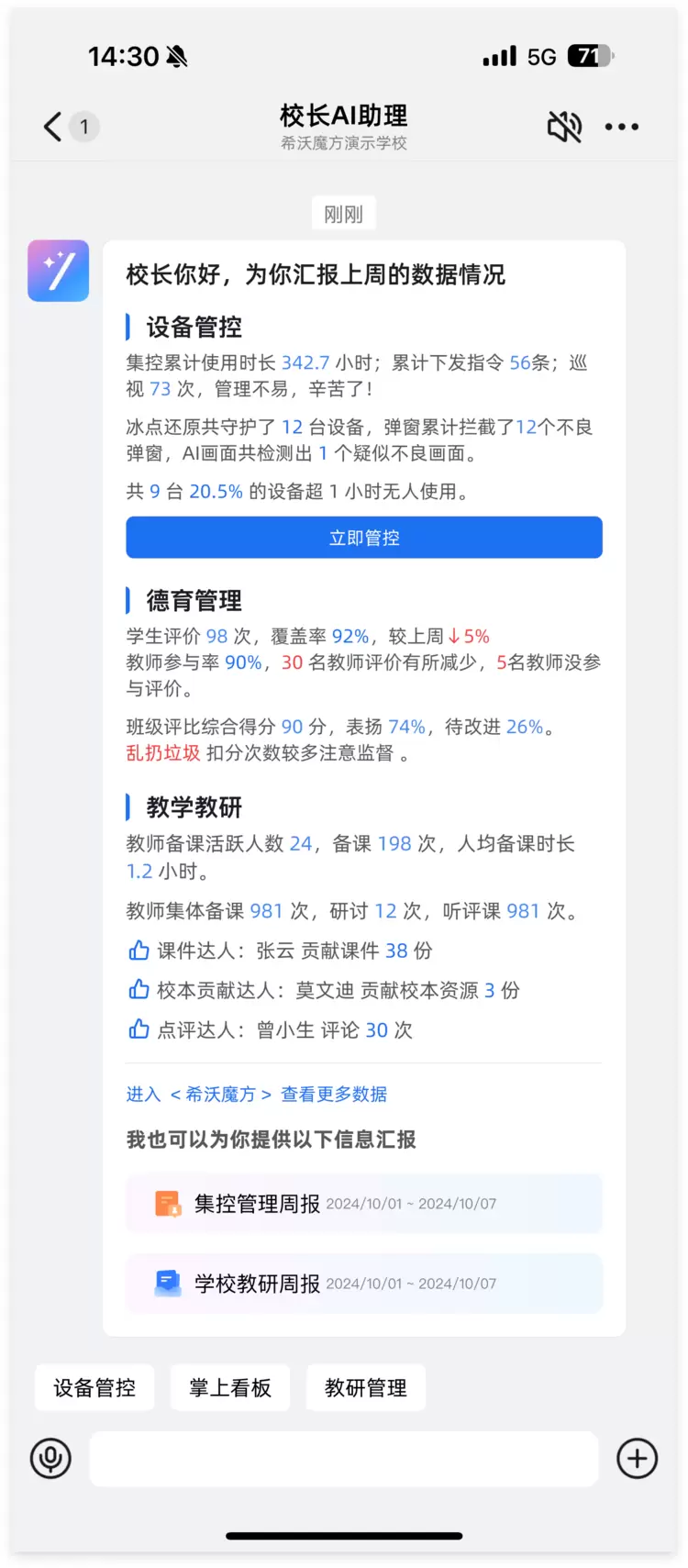688x1568 pixels.
Task: Activate the microphone voice input
Action: coord(50,1458)
